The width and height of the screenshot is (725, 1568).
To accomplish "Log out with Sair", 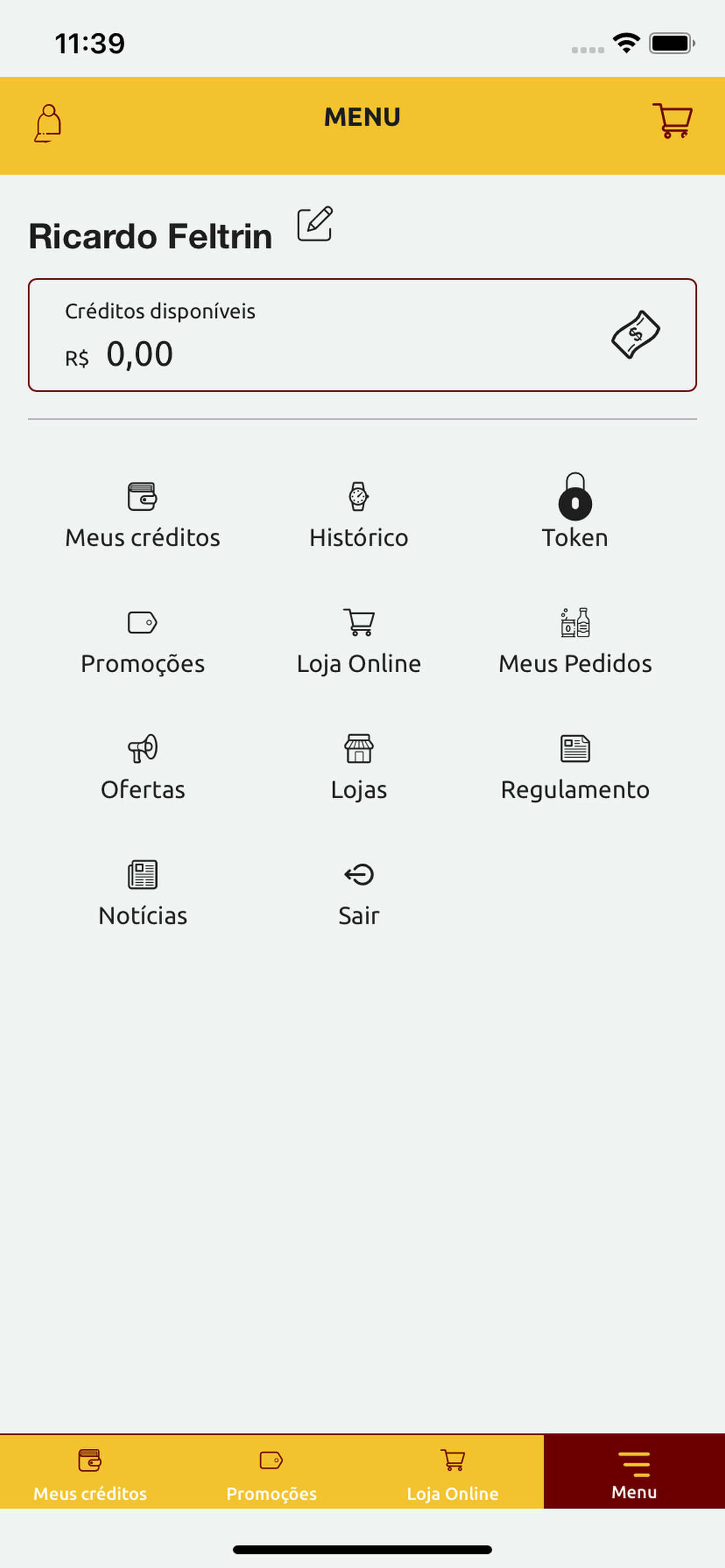I will (359, 894).
